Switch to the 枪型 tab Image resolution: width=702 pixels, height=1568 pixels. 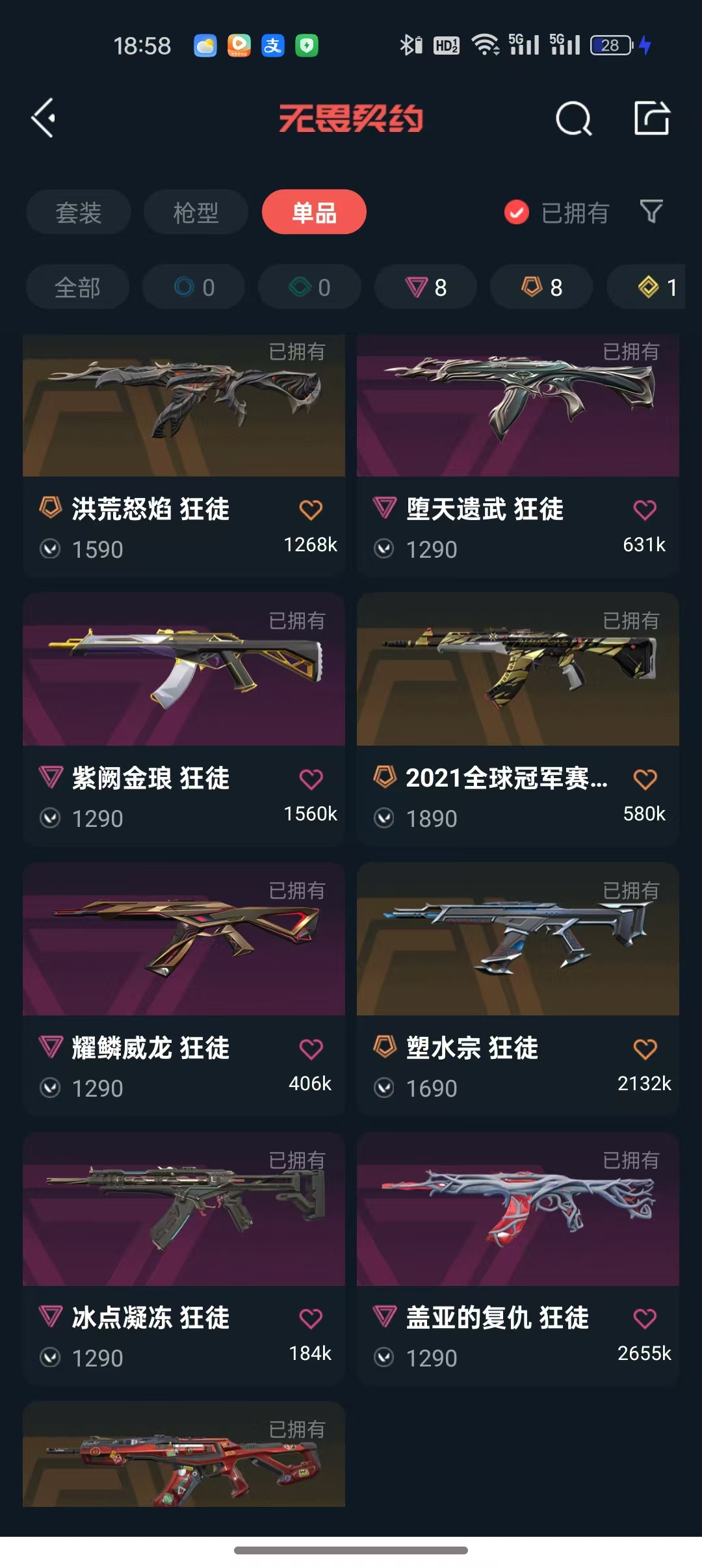(x=196, y=213)
